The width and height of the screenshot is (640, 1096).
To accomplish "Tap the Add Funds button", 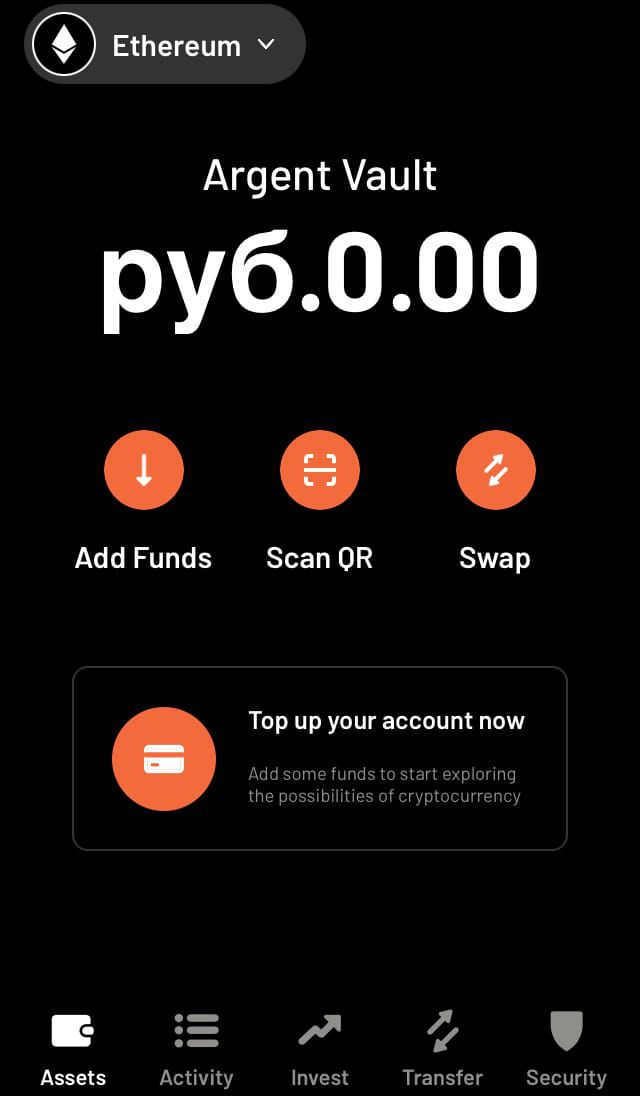I will tap(143, 470).
